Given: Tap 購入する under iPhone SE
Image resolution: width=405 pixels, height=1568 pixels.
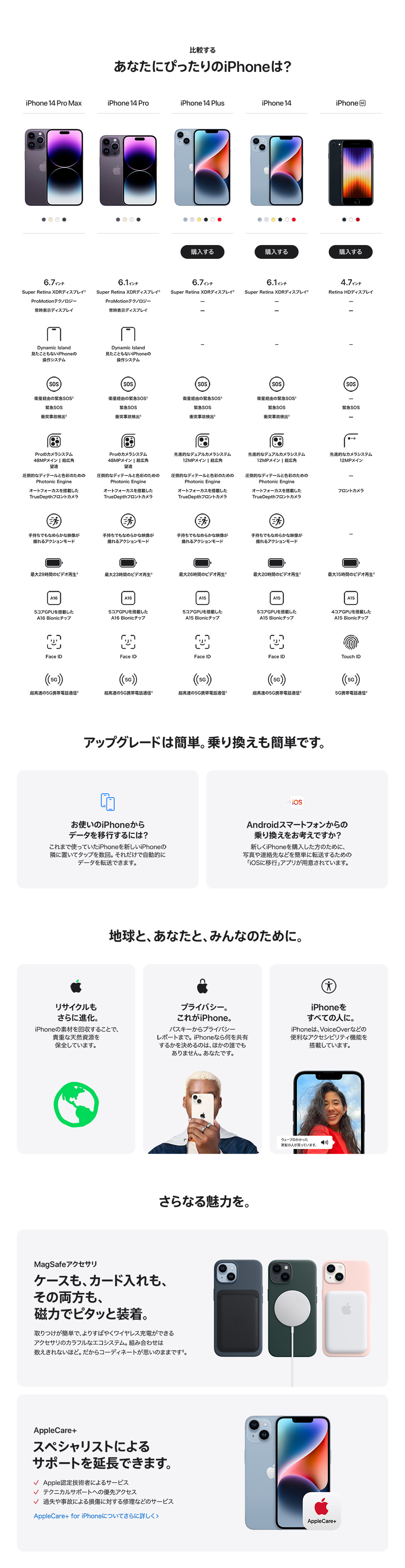Looking at the screenshot, I should [350, 252].
